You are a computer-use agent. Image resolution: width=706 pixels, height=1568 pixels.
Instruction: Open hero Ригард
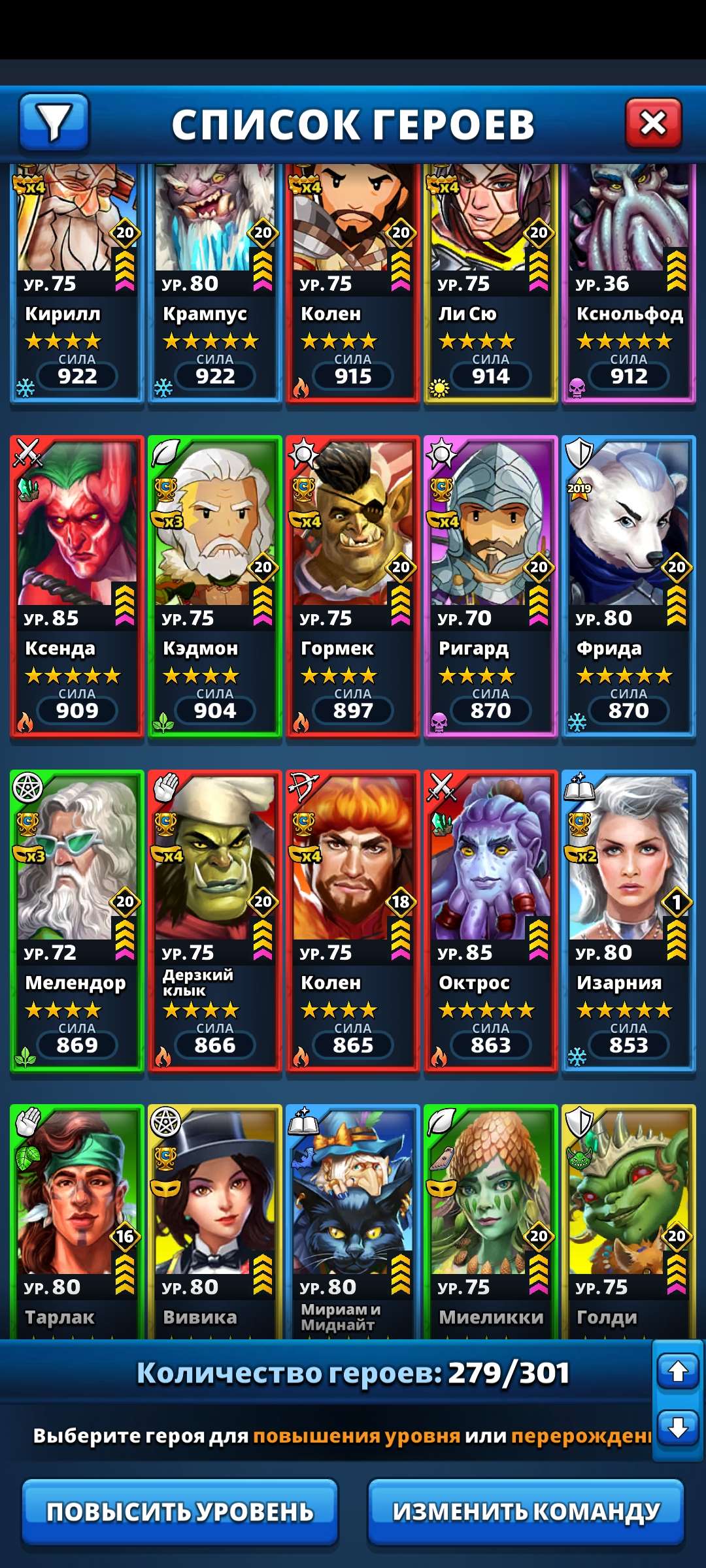[x=491, y=586]
